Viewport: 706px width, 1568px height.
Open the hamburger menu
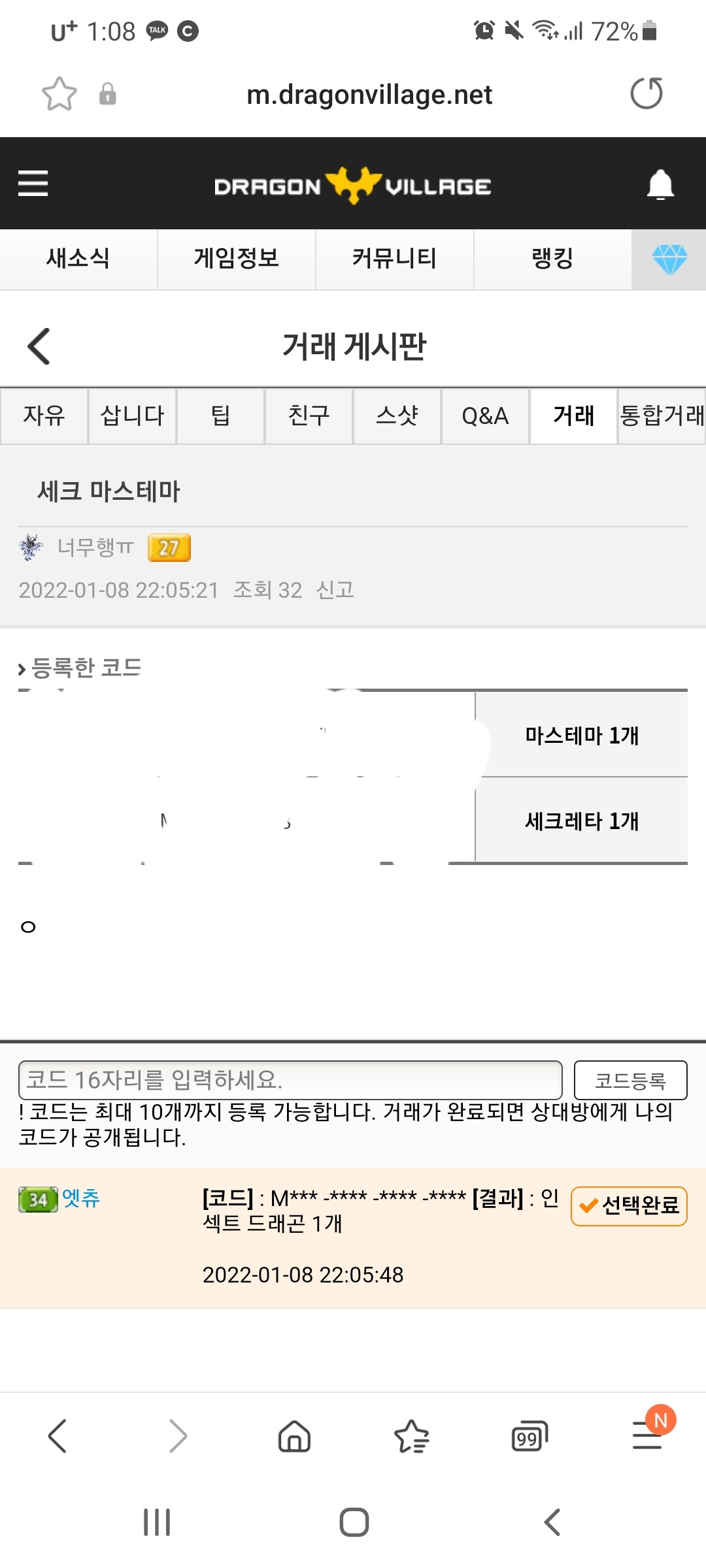click(33, 183)
